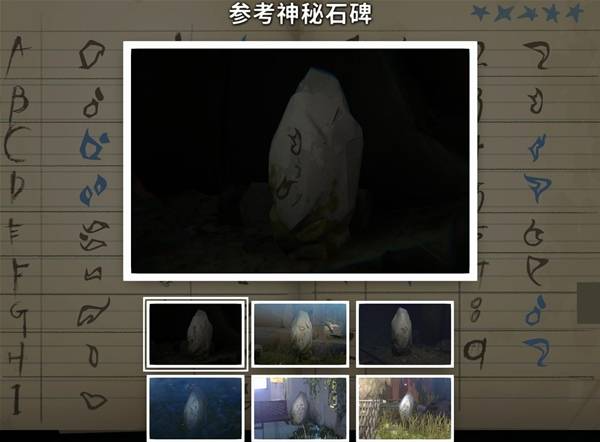Select the deep blue underwater-toned stone thumbnail
This screenshot has height=442, width=600.
[x=196, y=408]
